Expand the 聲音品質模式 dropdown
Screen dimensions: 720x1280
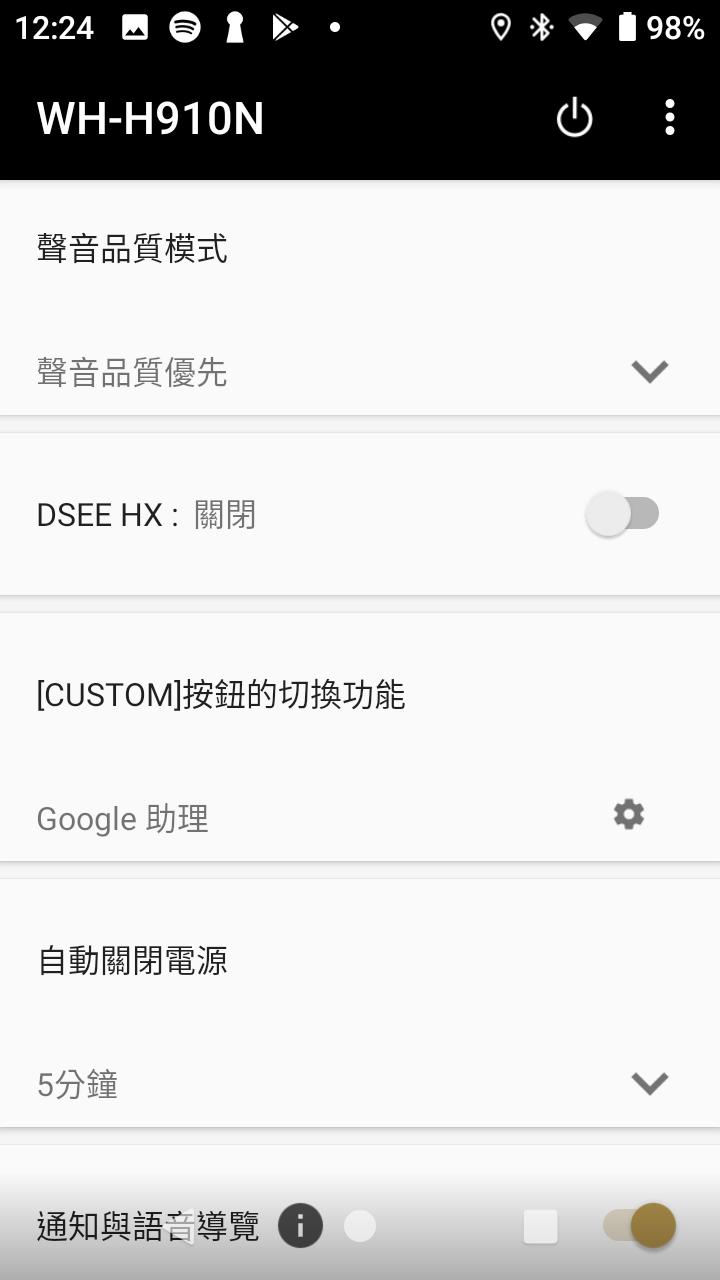pyautogui.click(x=648, y=371)
